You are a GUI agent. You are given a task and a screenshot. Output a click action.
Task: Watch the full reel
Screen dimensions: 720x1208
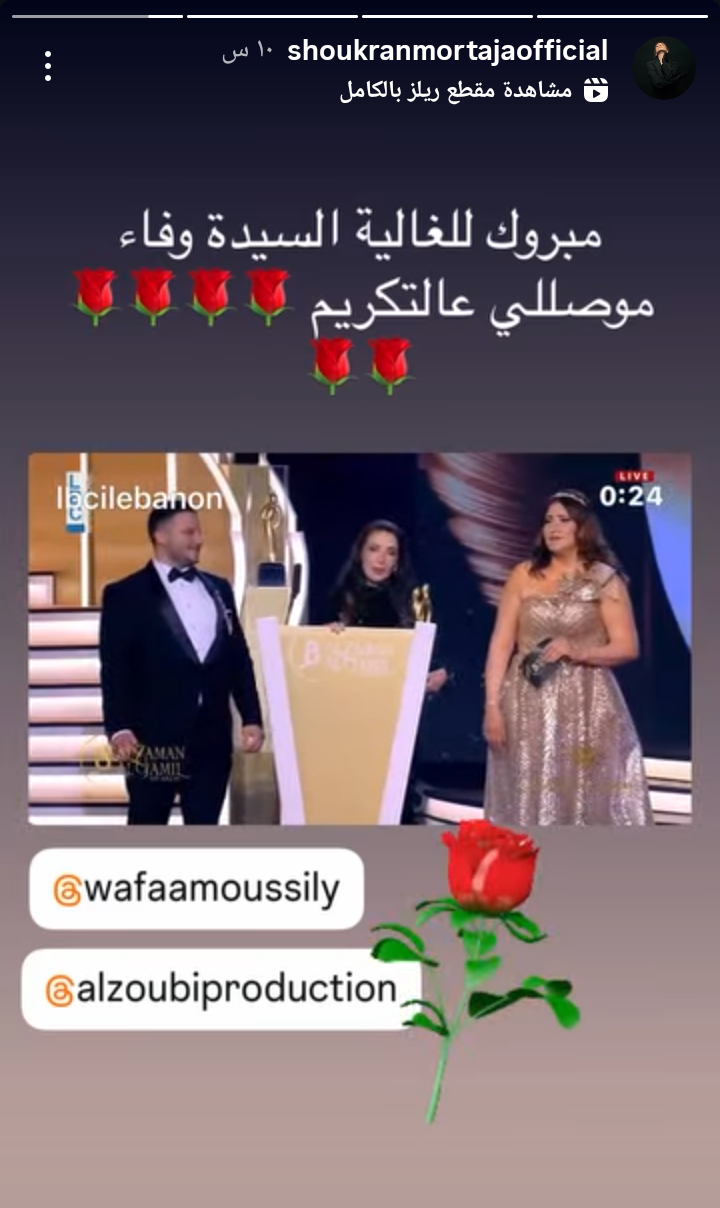[x=472, y=90]
